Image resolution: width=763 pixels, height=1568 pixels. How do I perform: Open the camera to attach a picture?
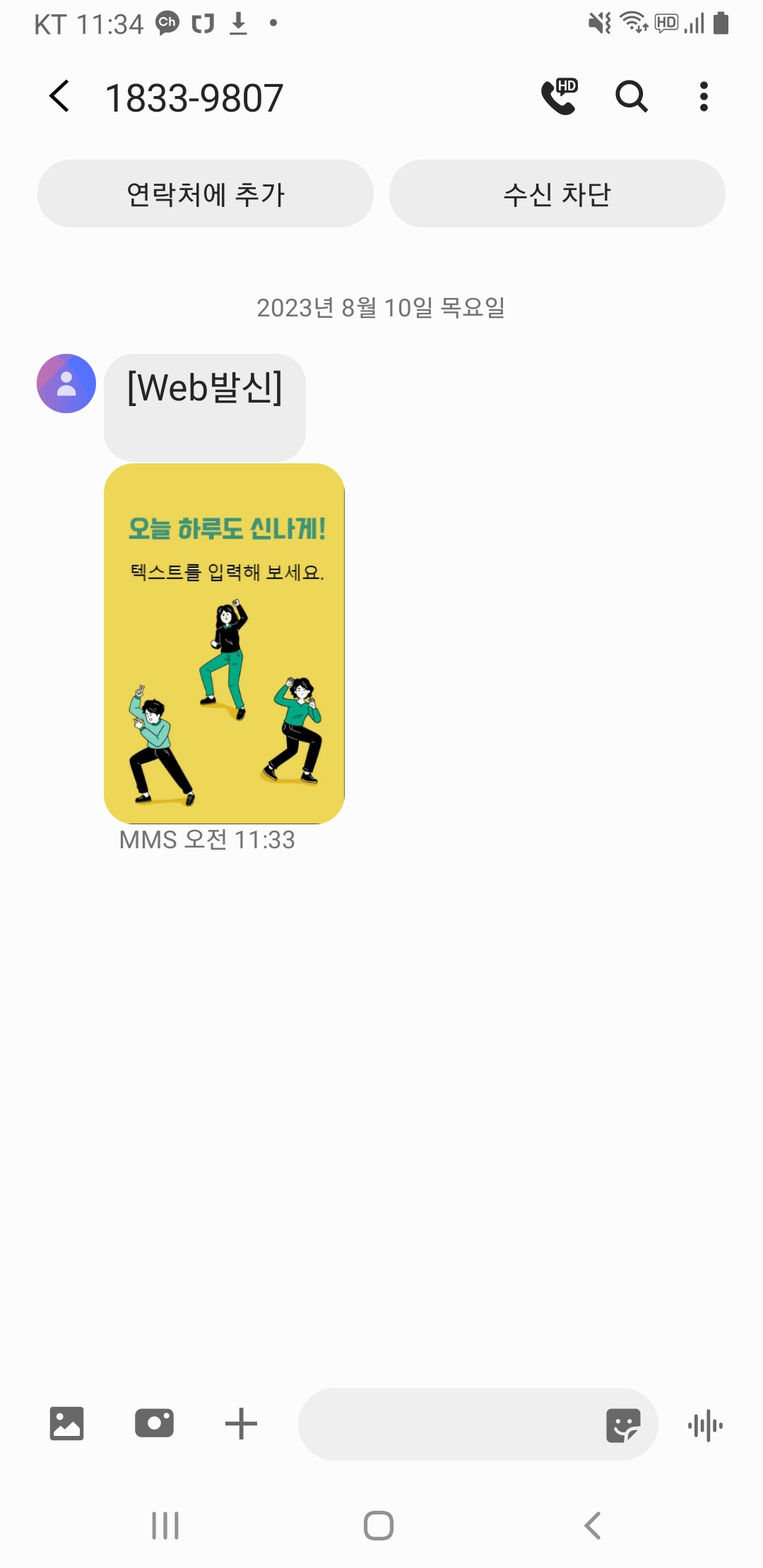[x=154, y=1423]
